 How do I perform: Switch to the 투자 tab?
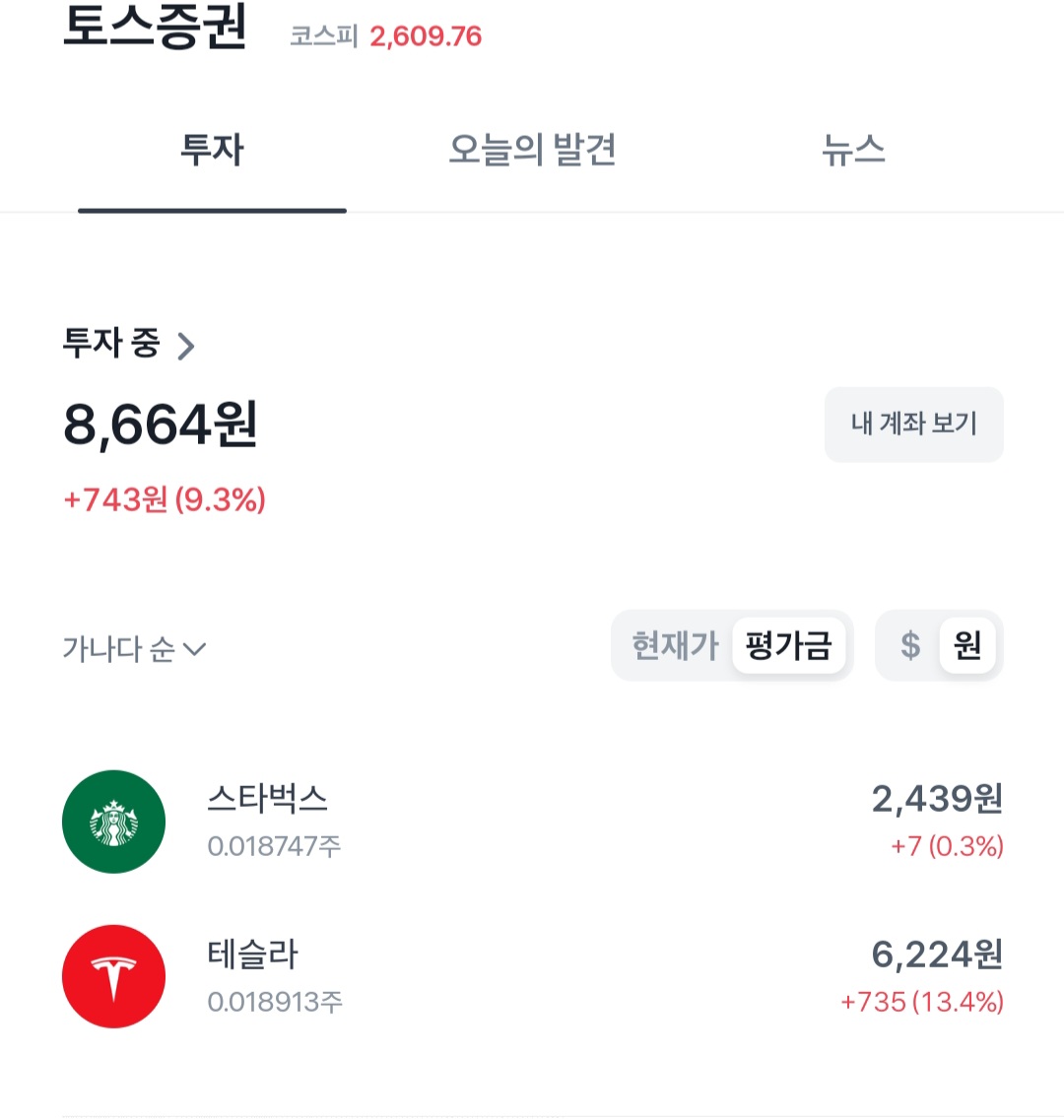[212, 151]
